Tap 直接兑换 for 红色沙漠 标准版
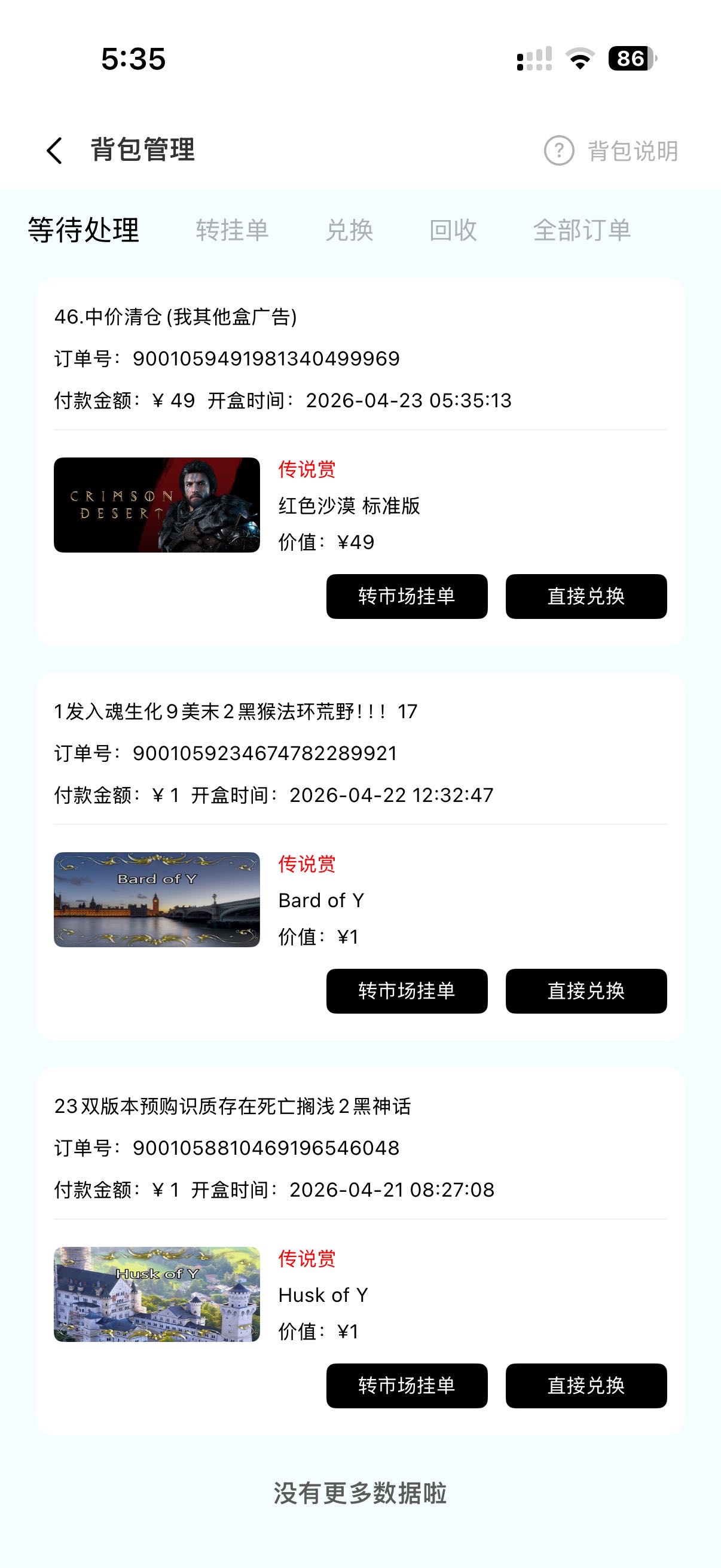Screen dimensions: 721x1568 [586, 597]
